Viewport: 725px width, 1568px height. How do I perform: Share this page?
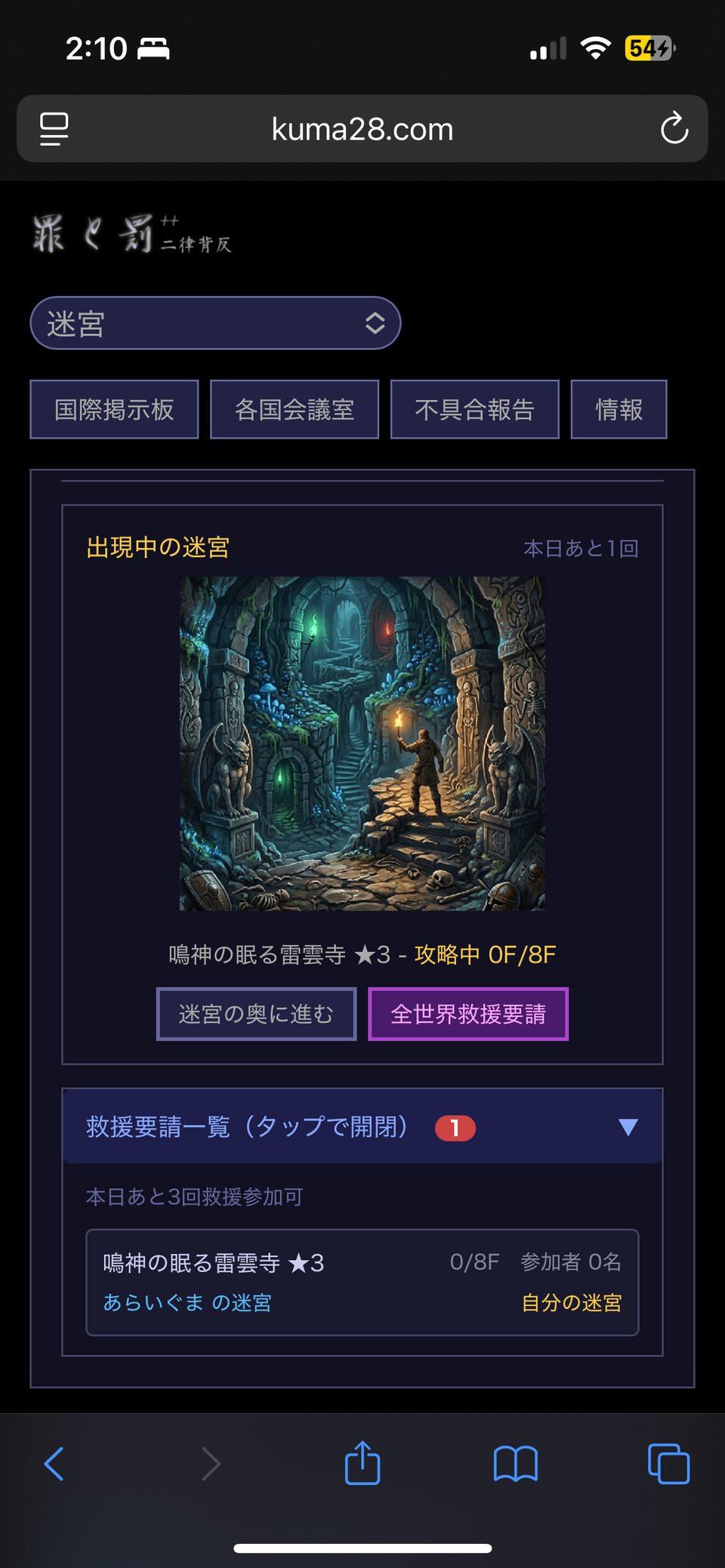pyautogui.click(x=362, y=1464)
